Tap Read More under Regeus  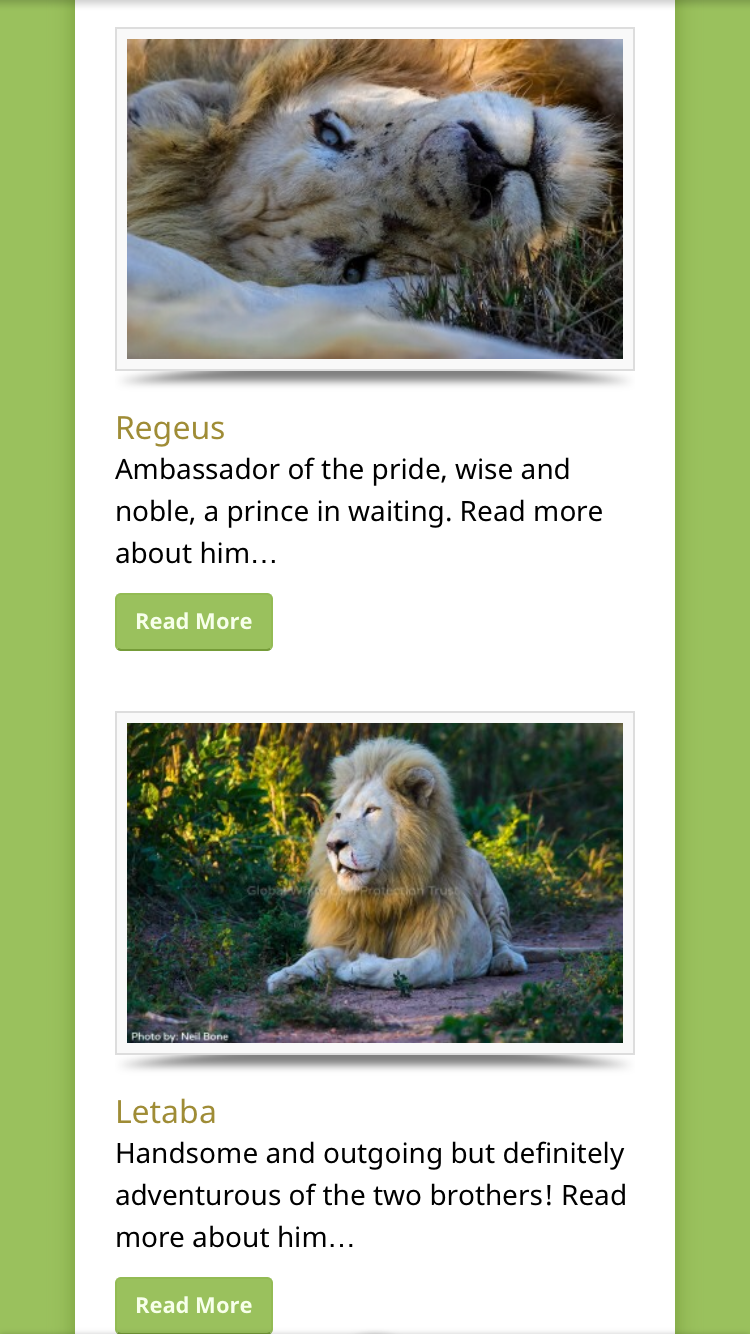[x=194, y=622]
